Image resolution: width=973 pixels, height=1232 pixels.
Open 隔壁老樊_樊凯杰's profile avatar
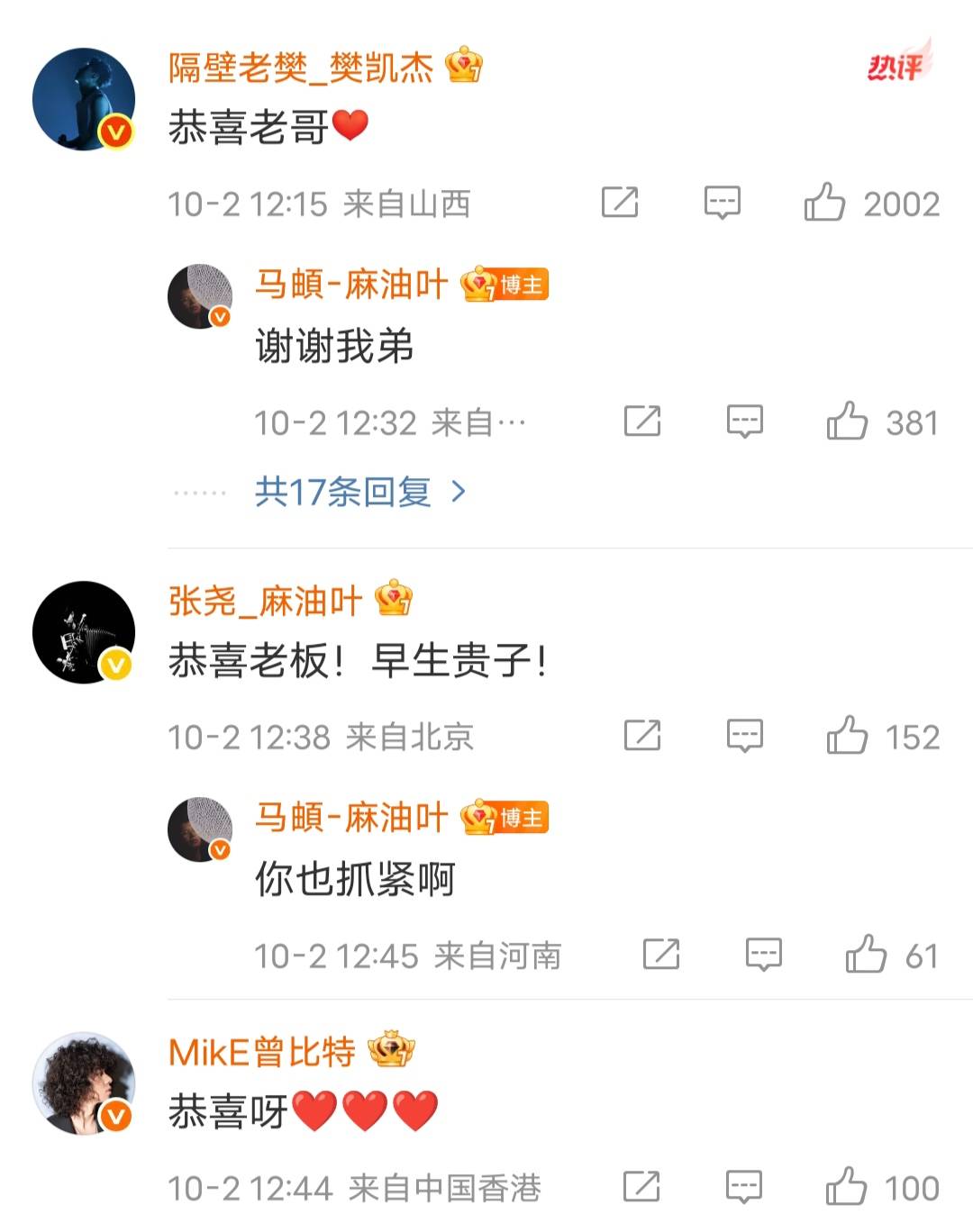pos(84,99)
